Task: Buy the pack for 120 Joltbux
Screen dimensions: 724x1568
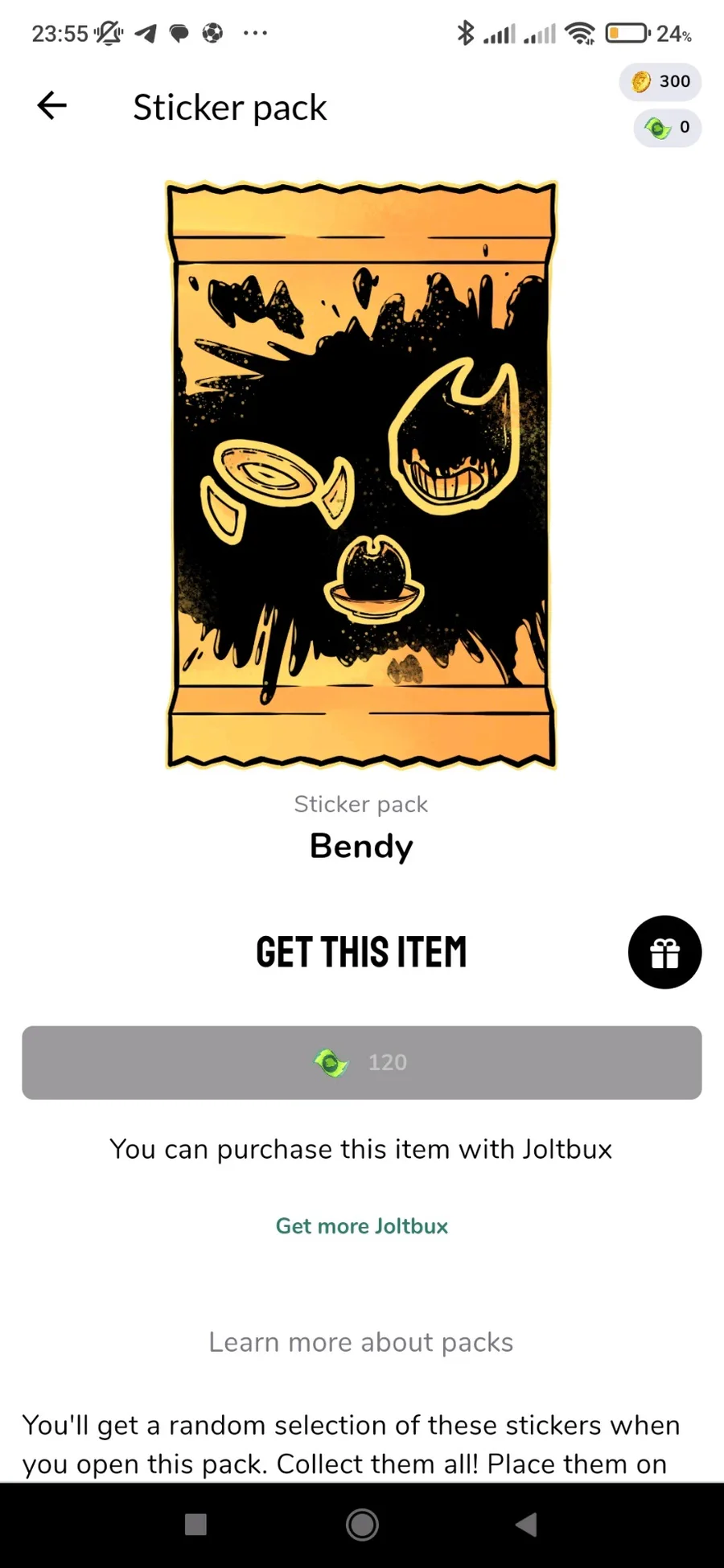Action: (362, 1062)
